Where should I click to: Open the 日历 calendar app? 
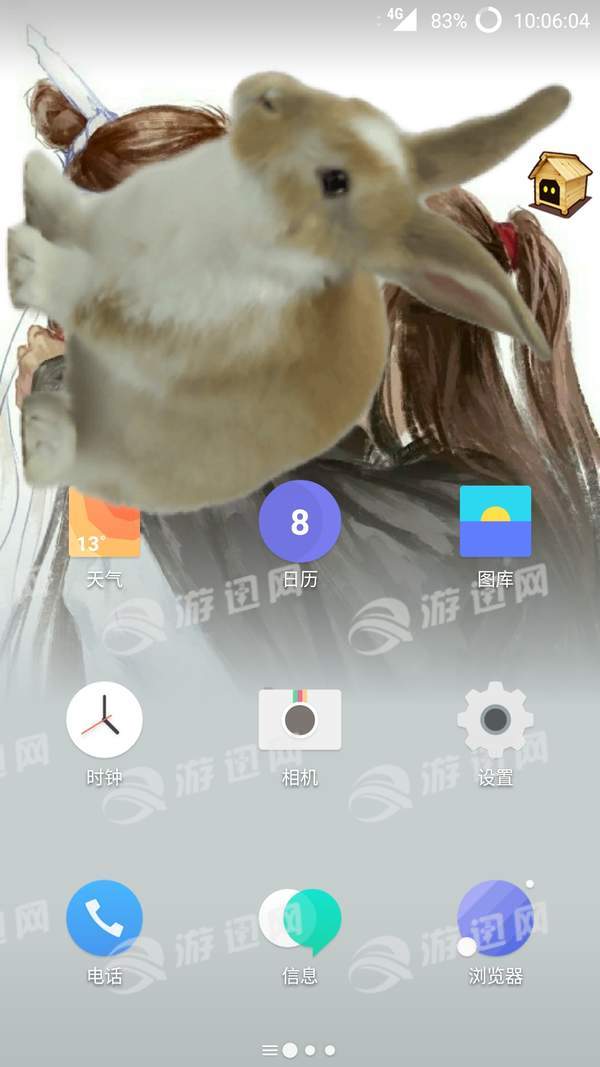(300, 521)
